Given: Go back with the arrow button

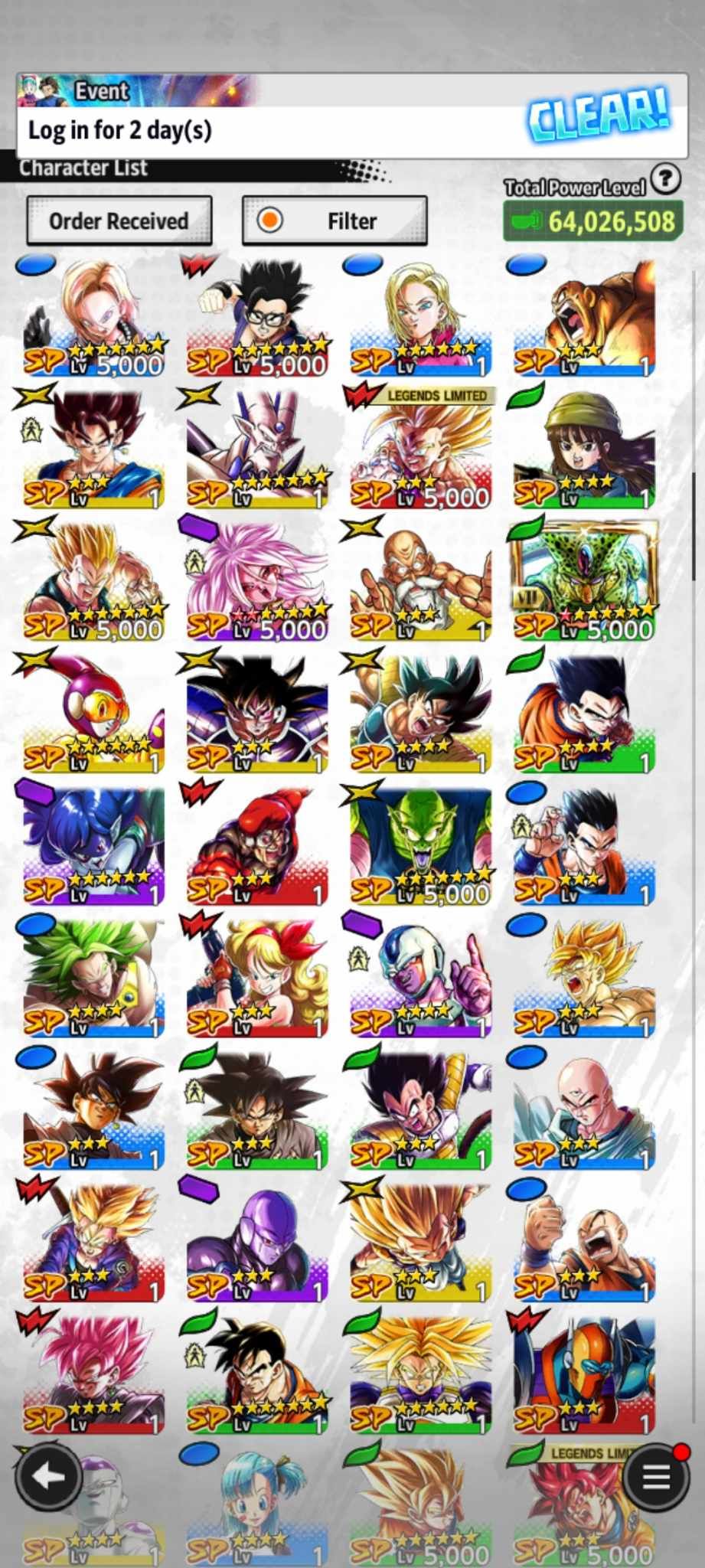Looking at the screenshot, I should (x=49, y=1476).
